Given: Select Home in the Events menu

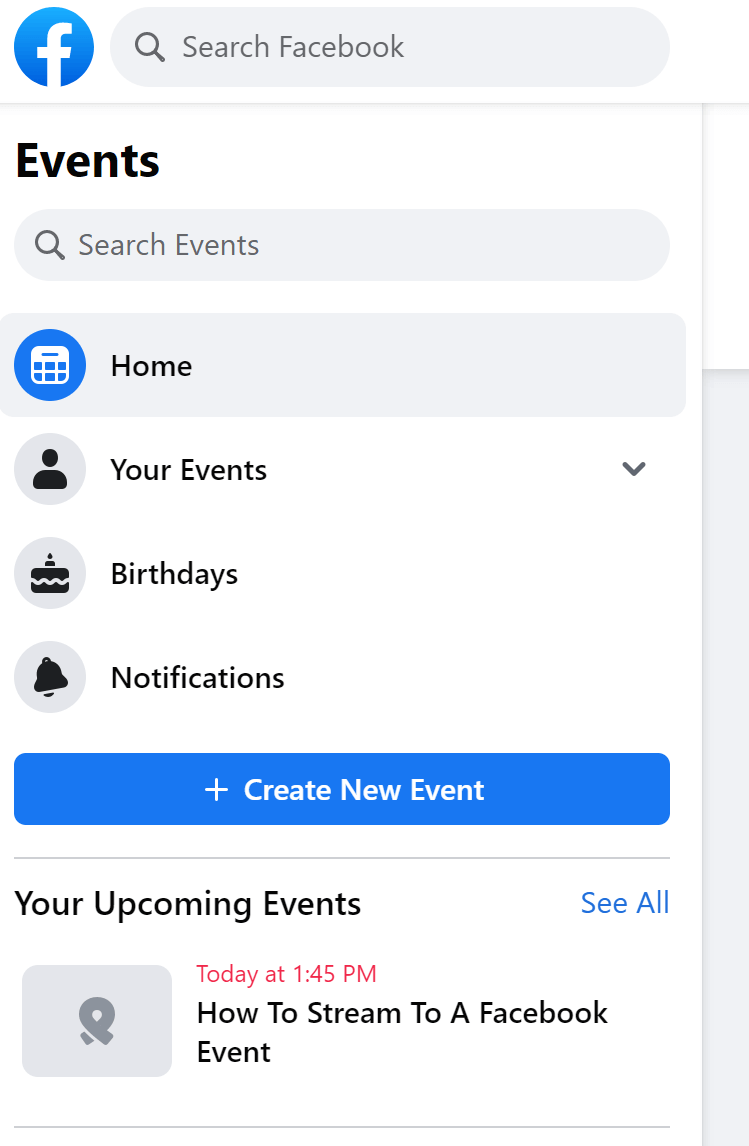Looking at the screenshot, I should (x=342, y=366).
